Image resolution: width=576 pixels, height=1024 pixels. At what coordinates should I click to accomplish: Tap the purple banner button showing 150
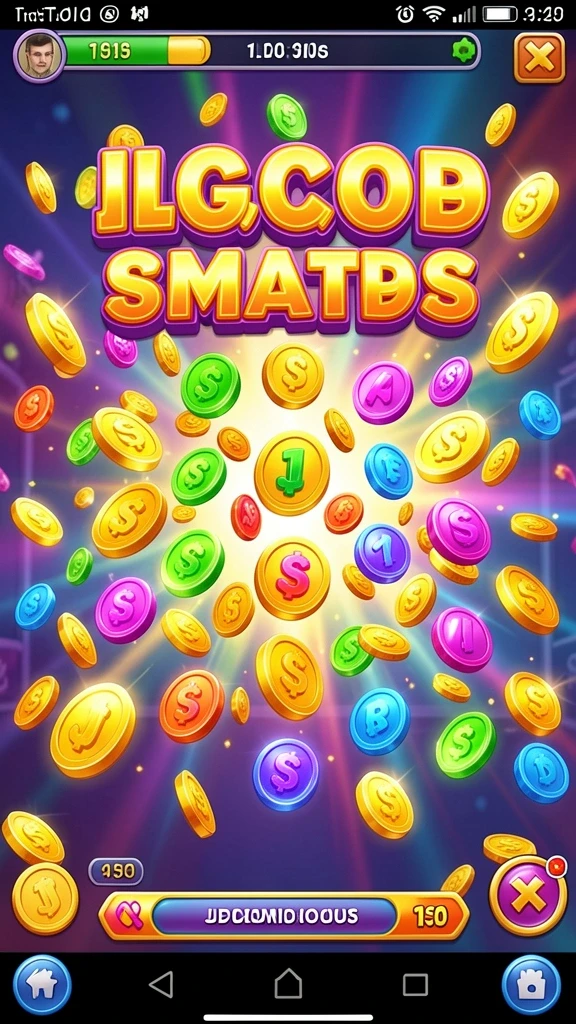tap(284, 916)
